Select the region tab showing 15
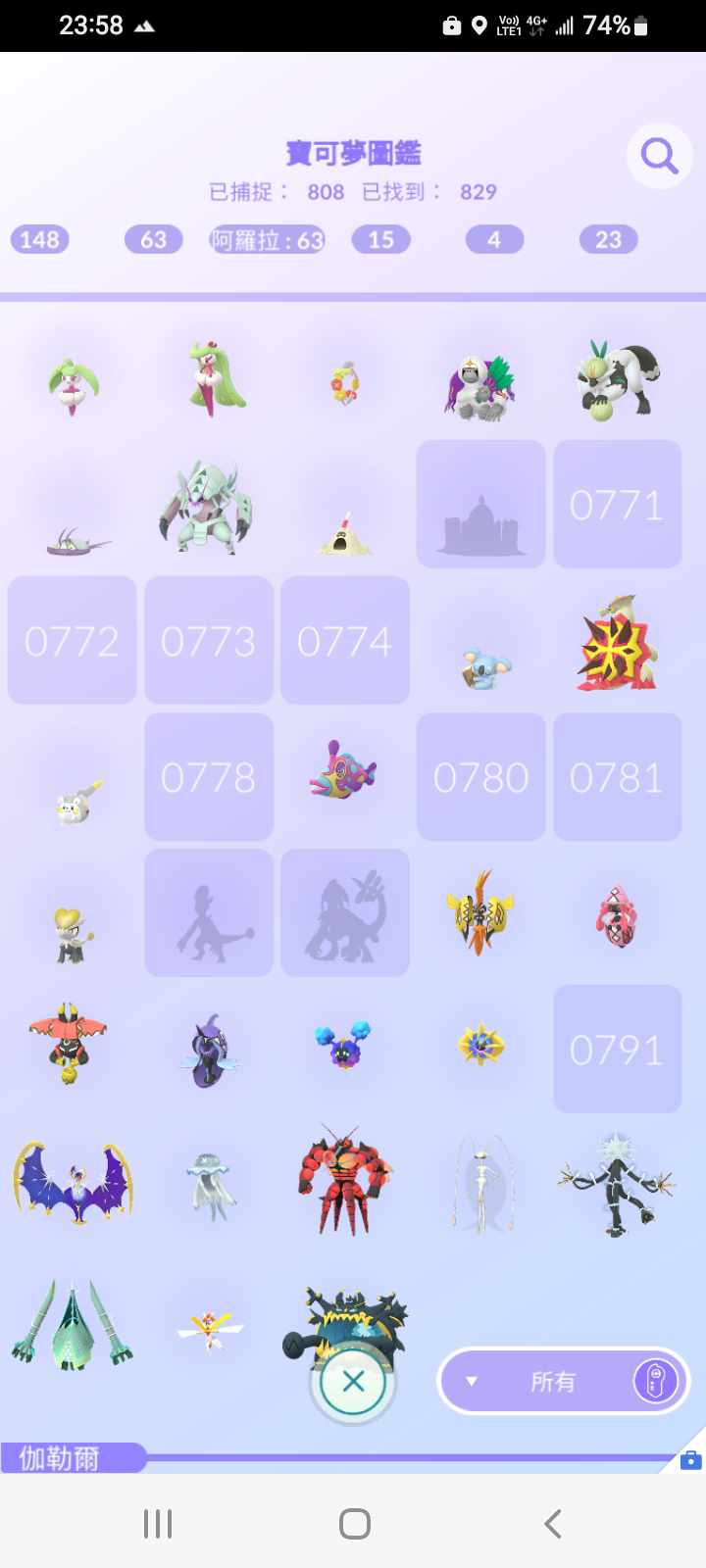706x1568 pixels. point(380,239)
